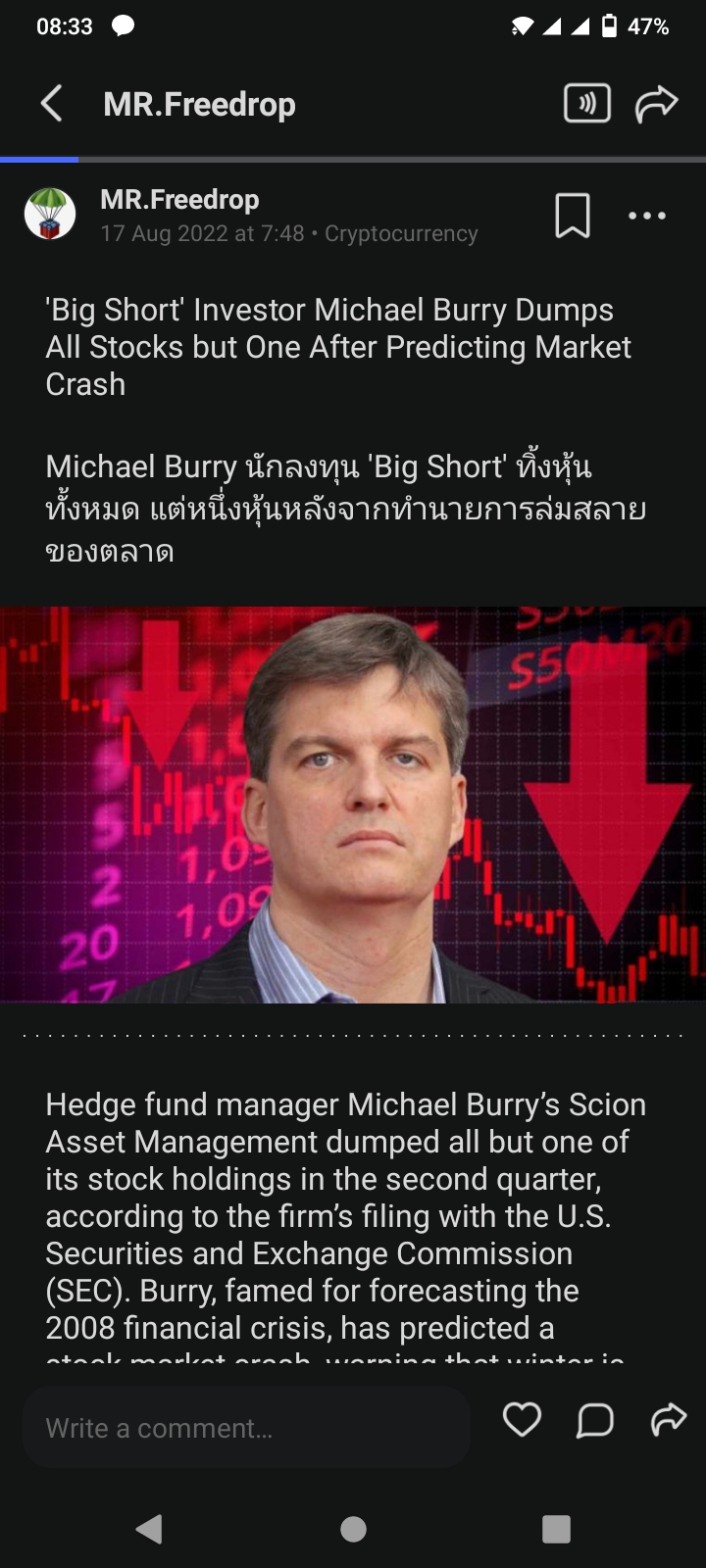Like this post with the heart
This screenshot has height=1568, width=706.
pos(522,1419)
